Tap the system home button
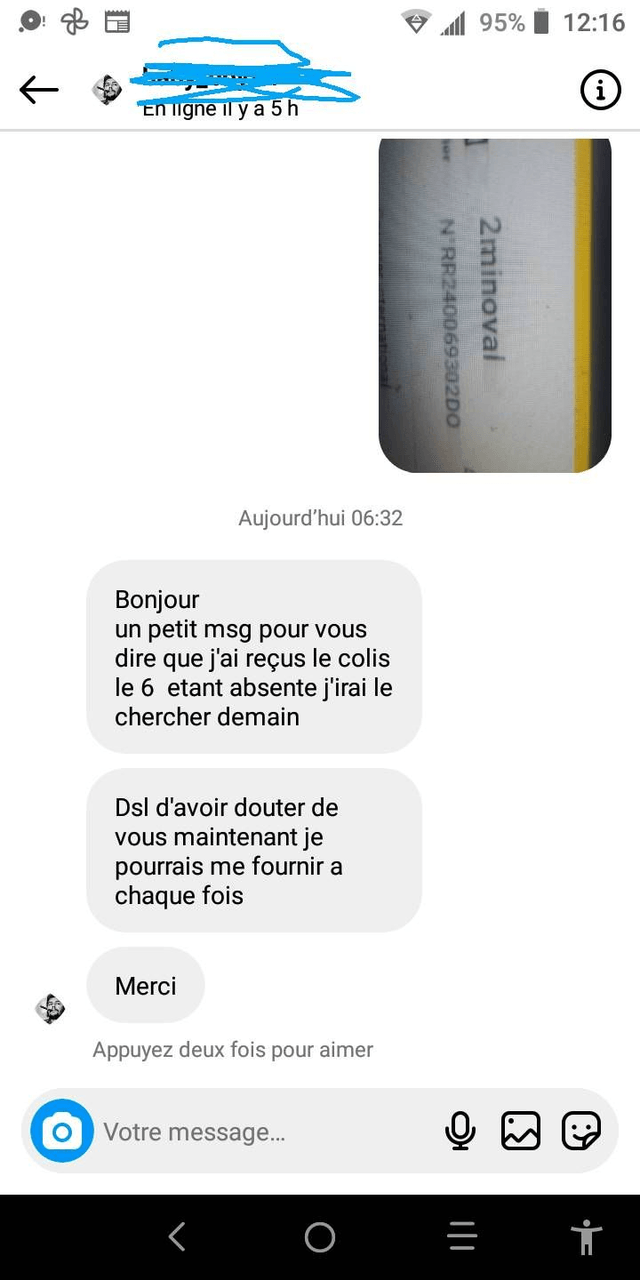This screenshot has width=640, height=1280. (x=320, y=1237)
